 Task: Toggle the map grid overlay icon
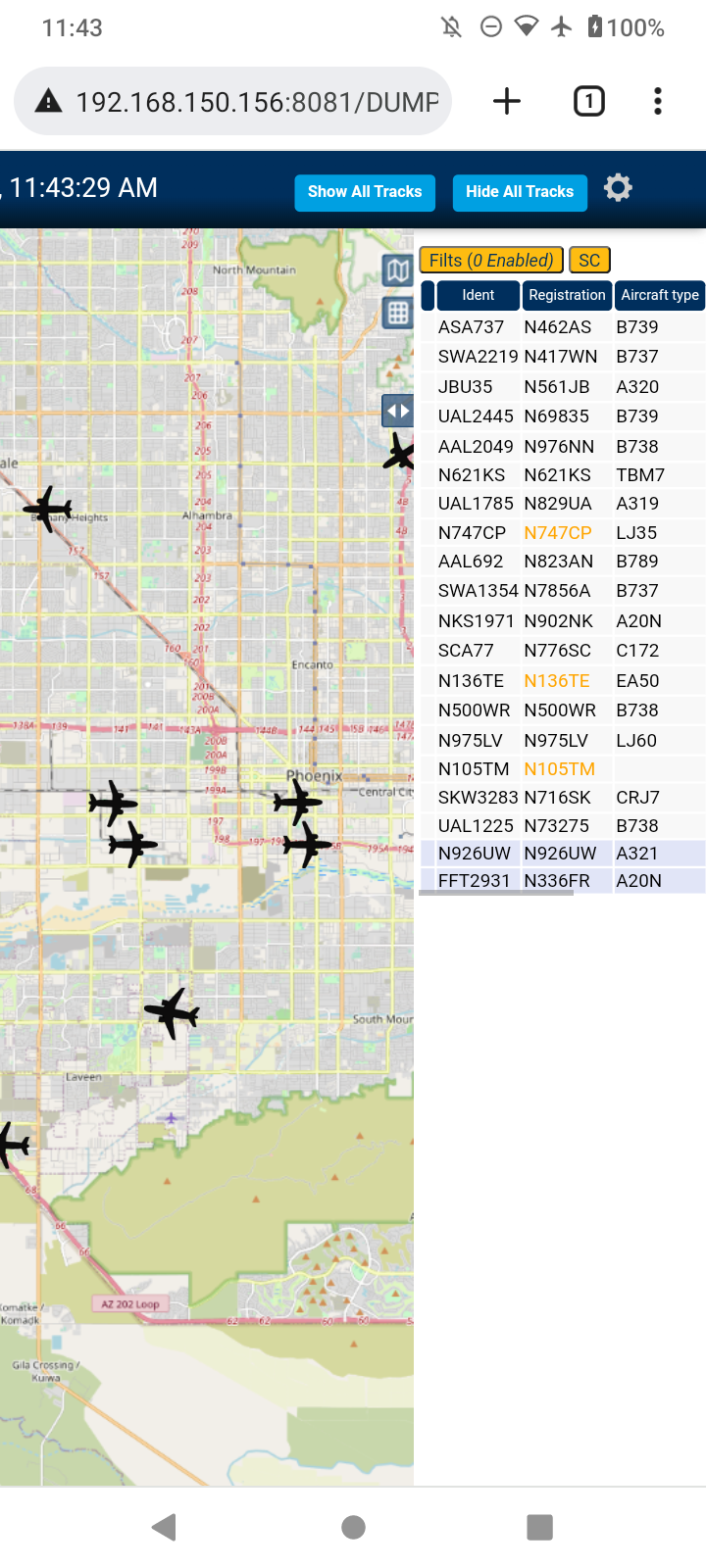pyautogui.click(x=397, y=313)
